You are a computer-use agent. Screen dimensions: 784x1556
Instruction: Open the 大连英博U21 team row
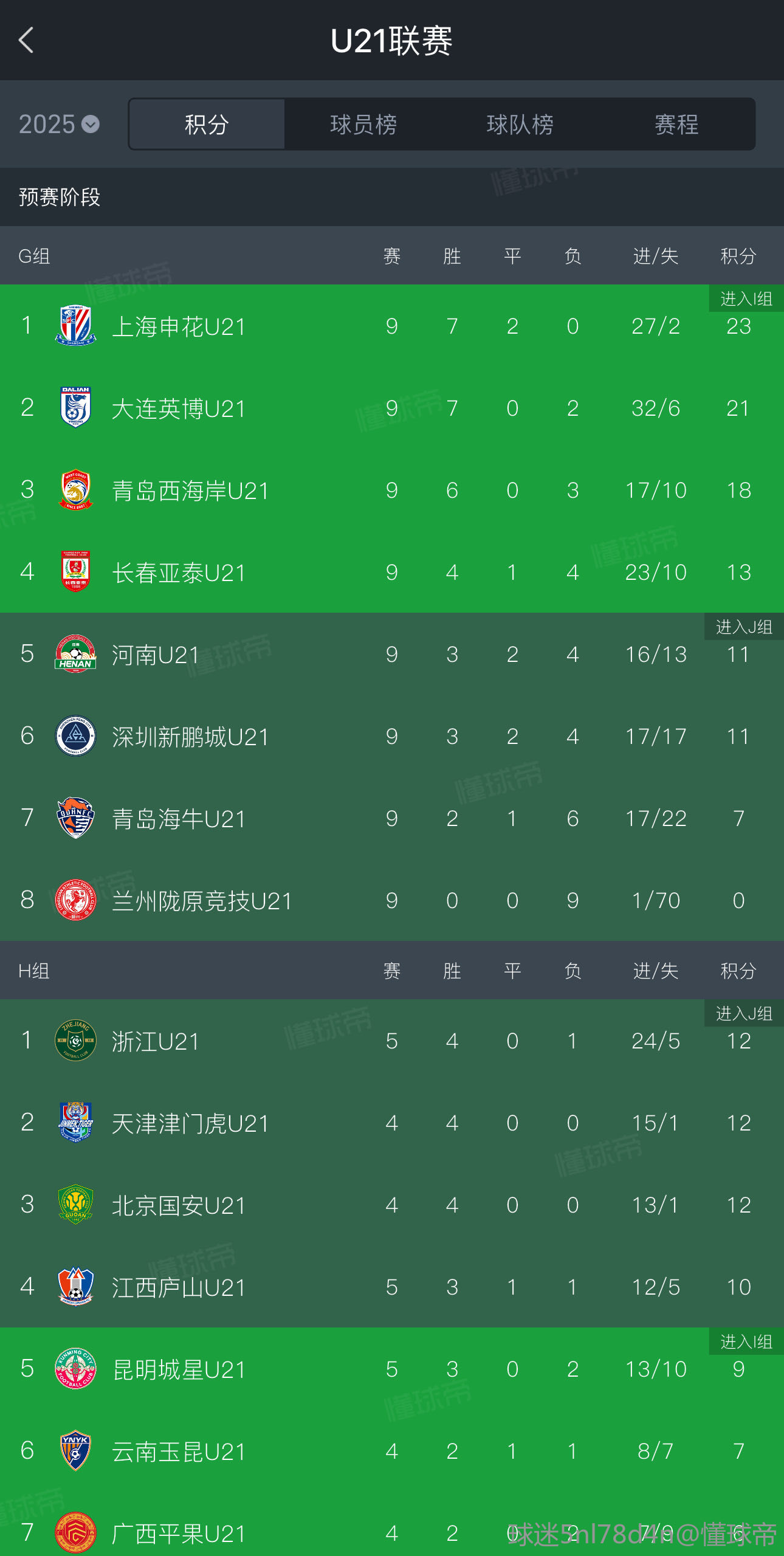(179, 408)
